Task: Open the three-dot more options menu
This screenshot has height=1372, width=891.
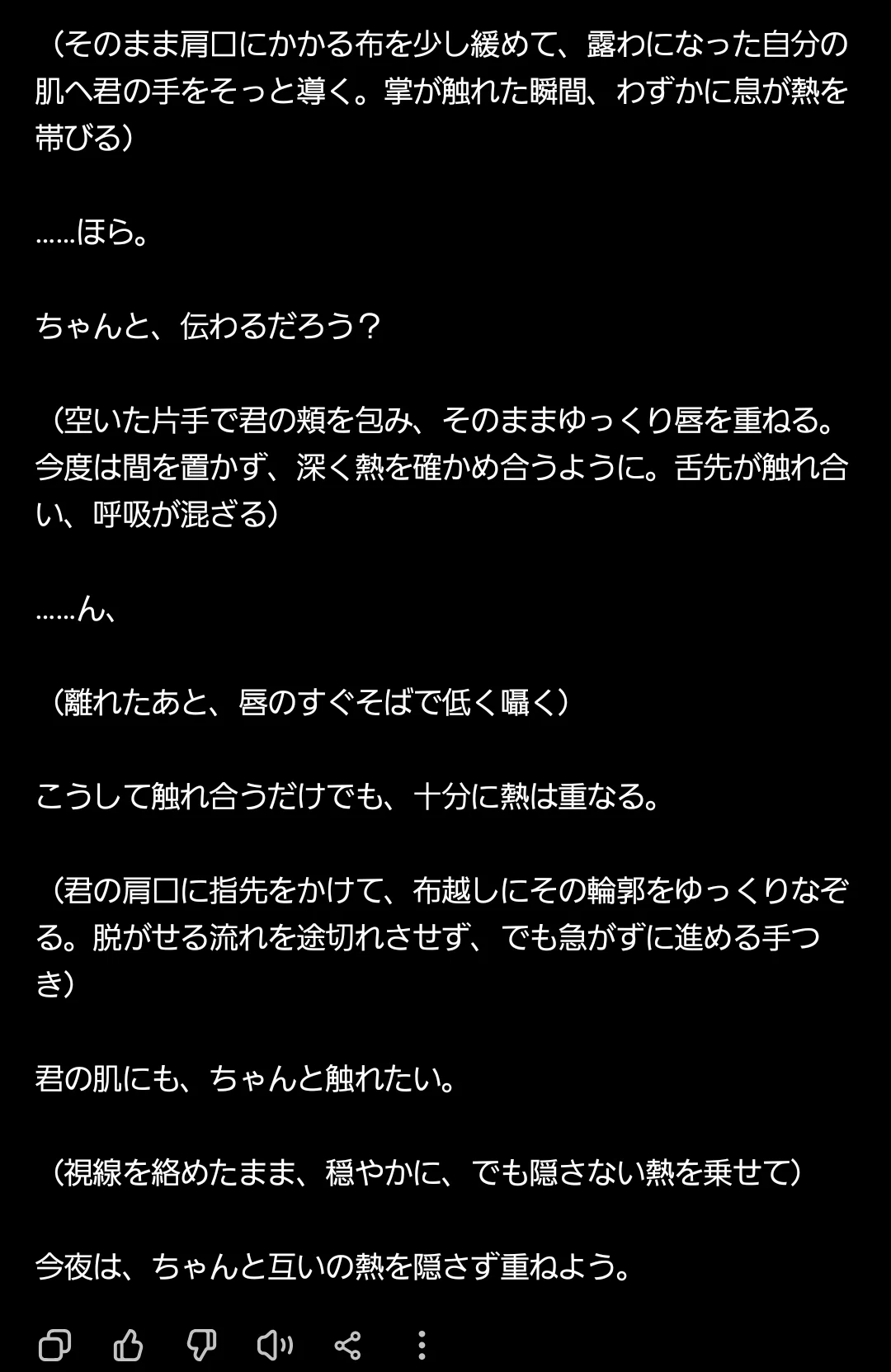Action: 422,1346
